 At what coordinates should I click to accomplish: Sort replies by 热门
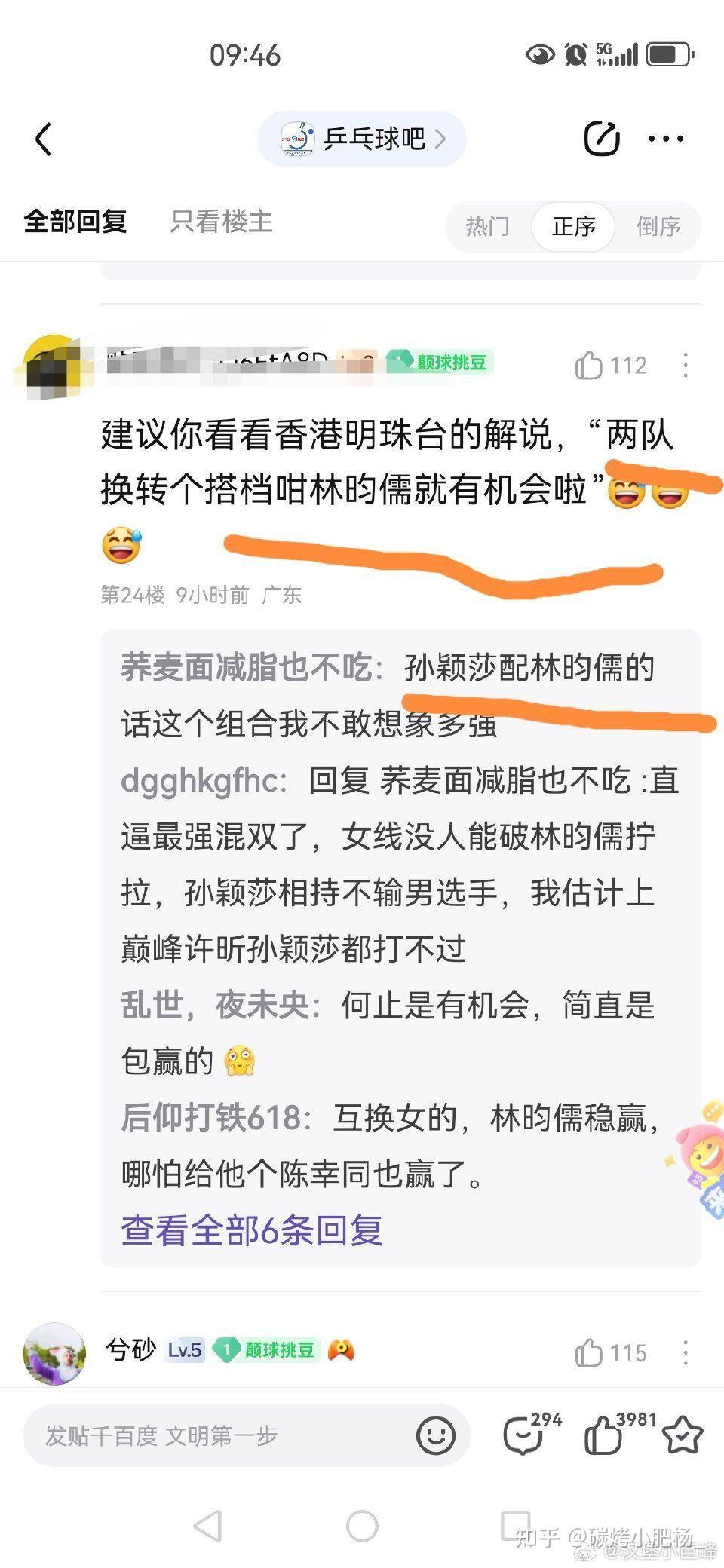pyautogui.click(x=487, y=226)
